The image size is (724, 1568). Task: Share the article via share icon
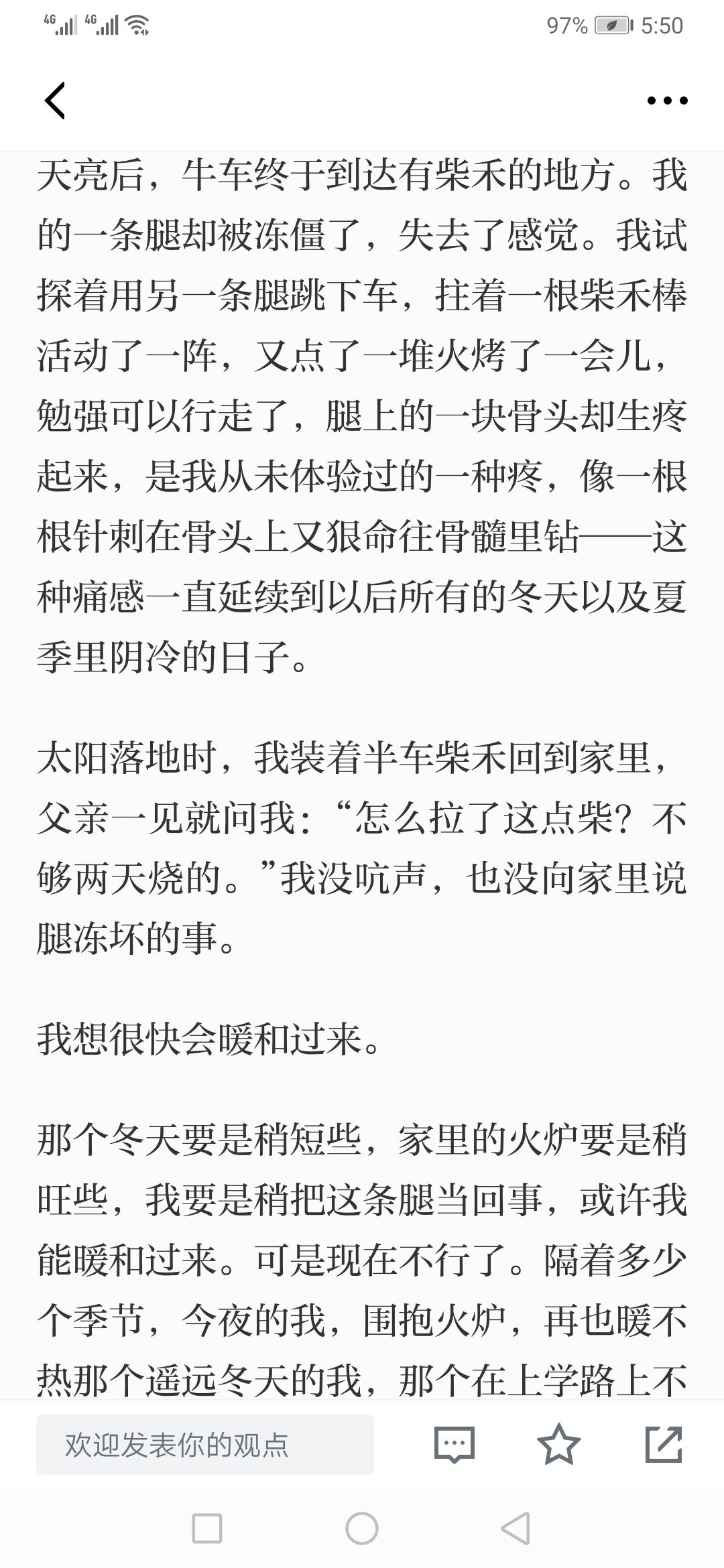pos(664,1444)
